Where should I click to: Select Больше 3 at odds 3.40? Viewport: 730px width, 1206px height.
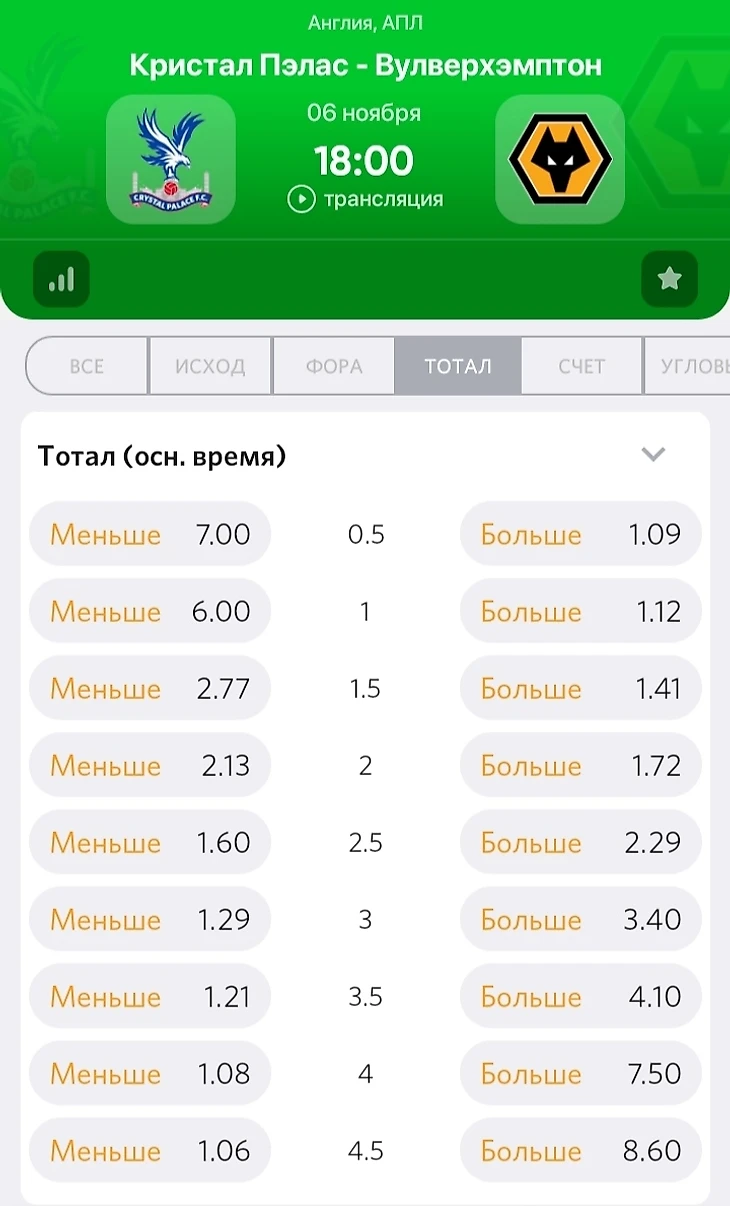point(581,919)
